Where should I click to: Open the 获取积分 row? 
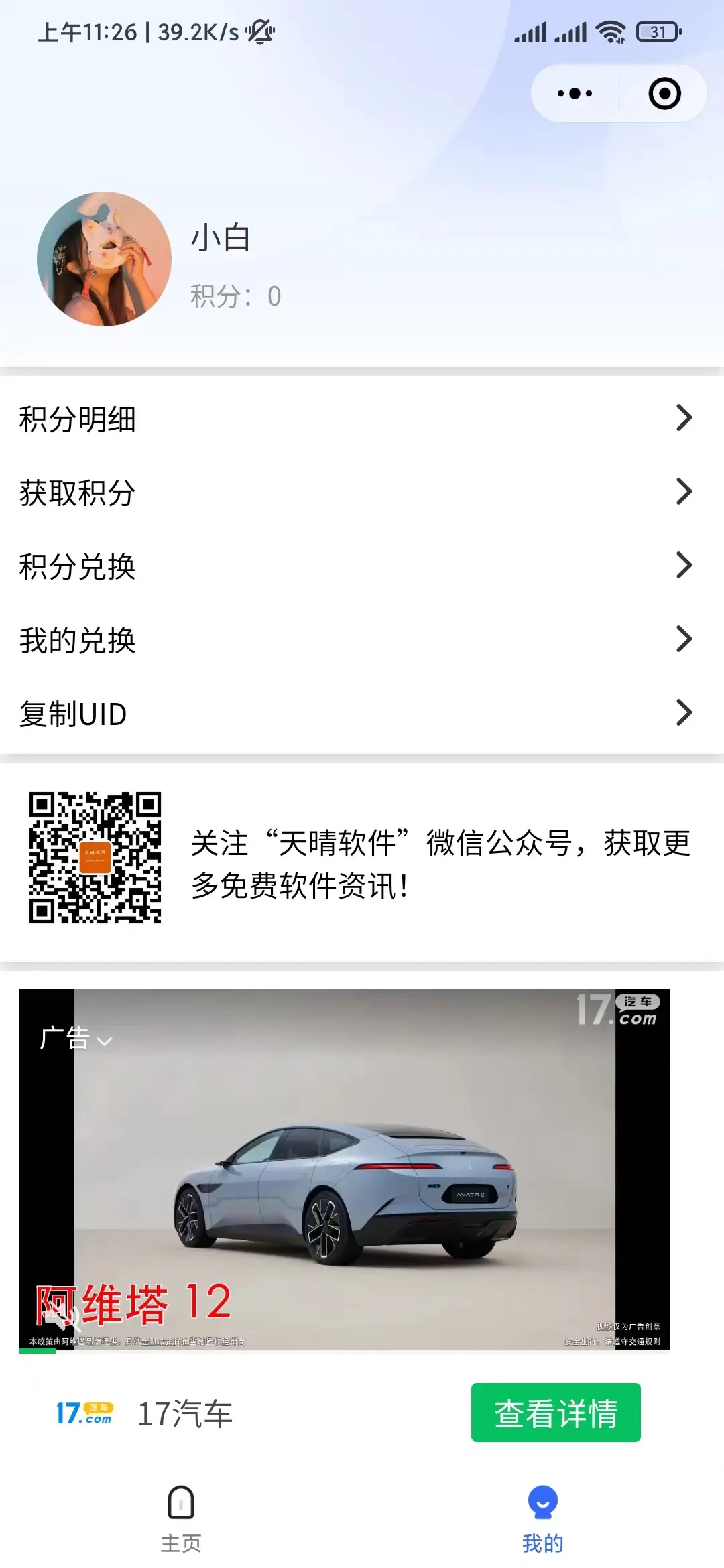[362, 493]
